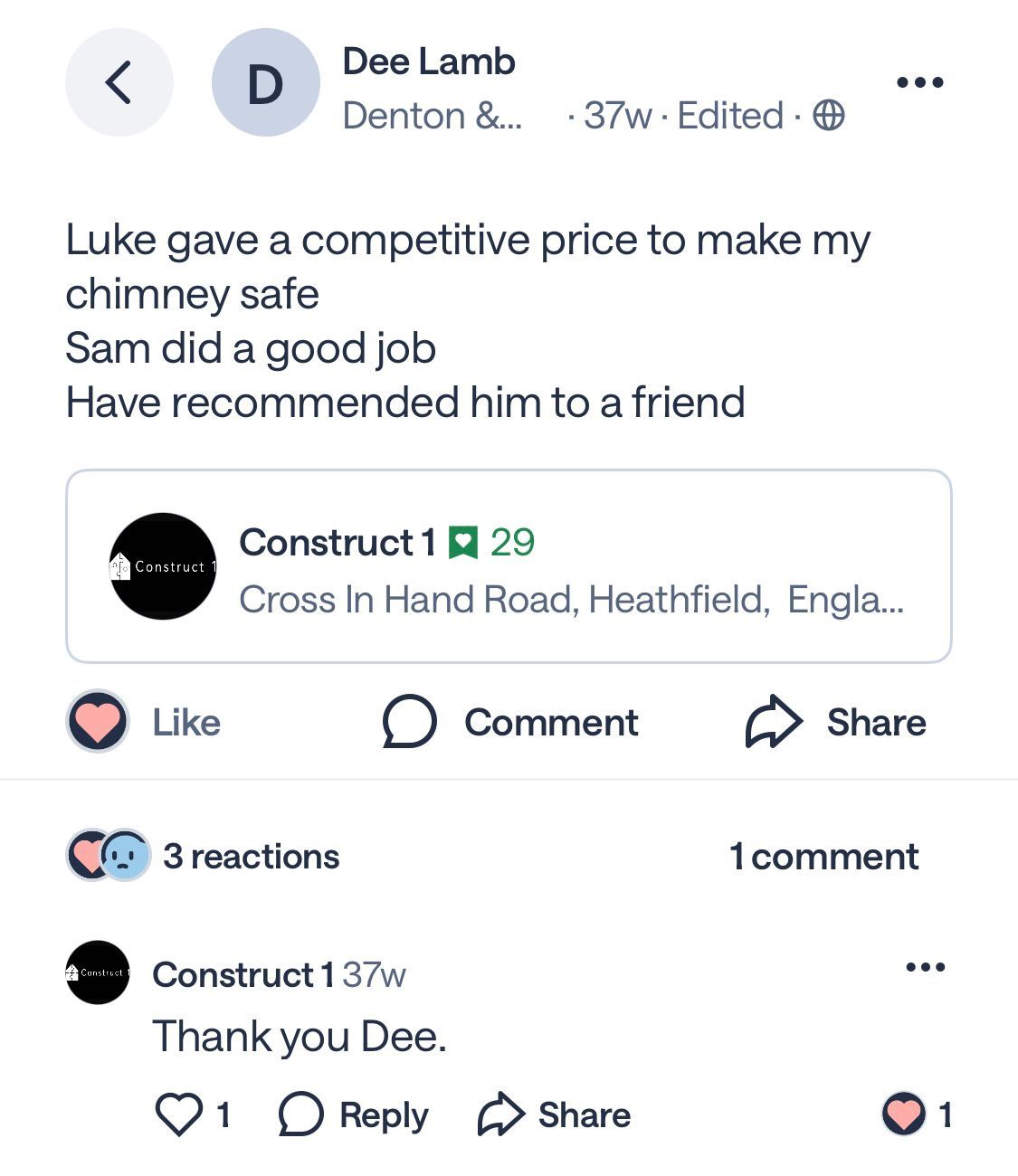Open Dee Lamb's profile avatar
The image size is (1018, 1176).
point(265,82)
